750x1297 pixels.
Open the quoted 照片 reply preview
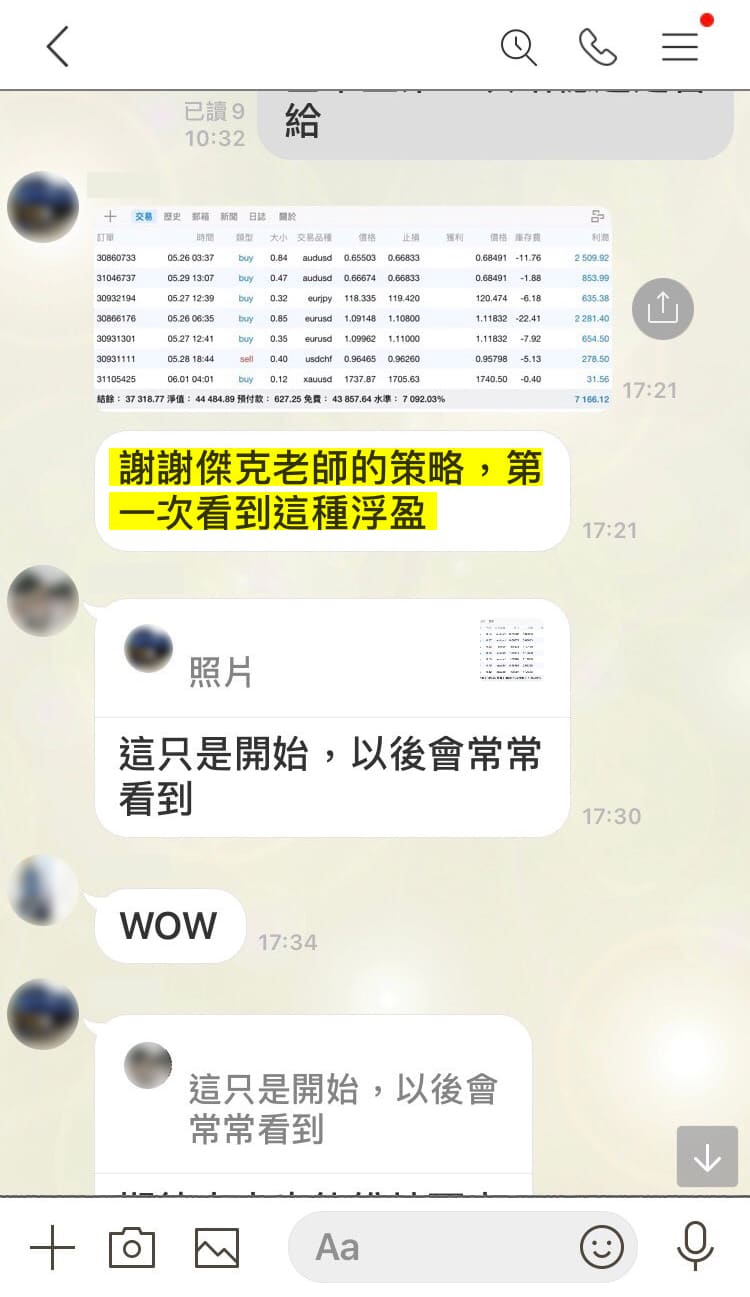pos(332,658)
